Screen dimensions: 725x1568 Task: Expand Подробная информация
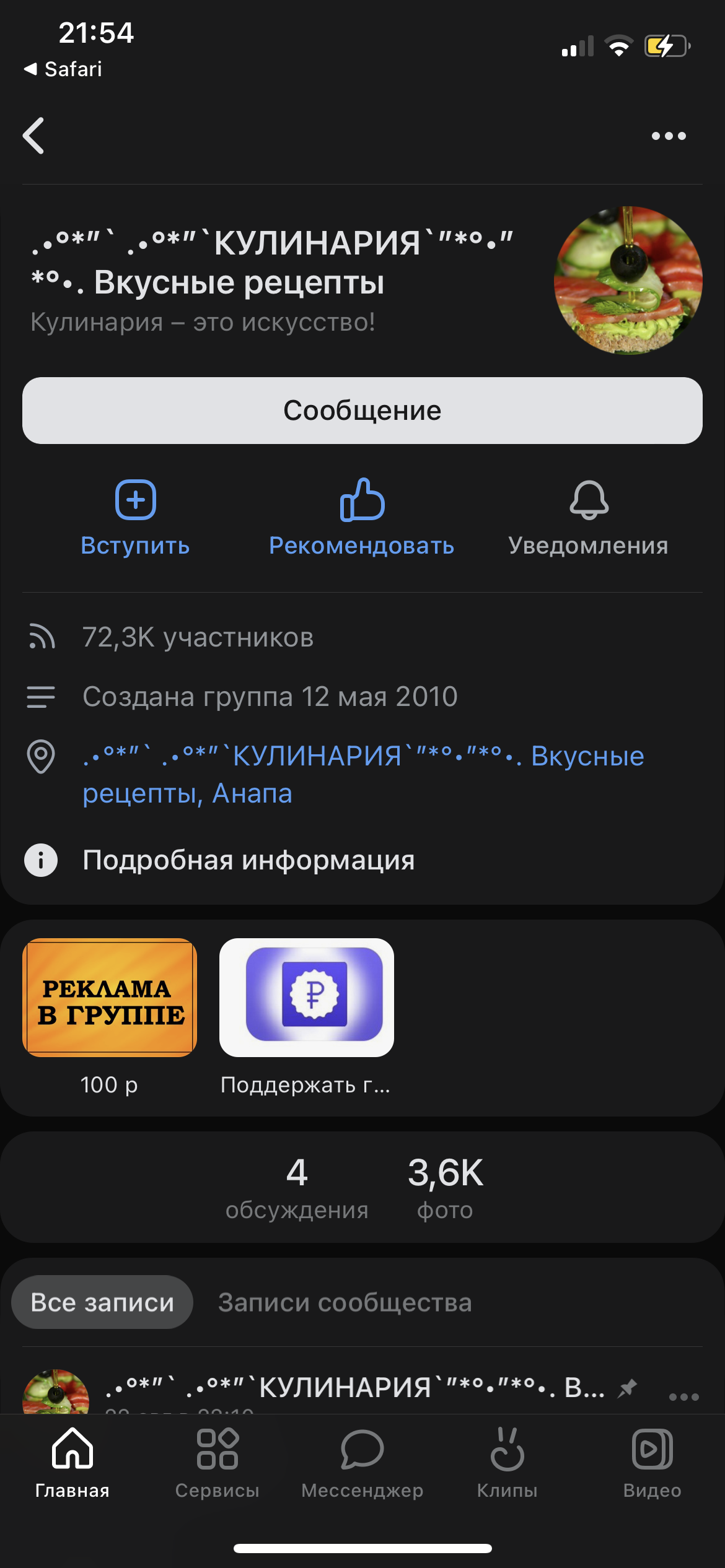248,860
